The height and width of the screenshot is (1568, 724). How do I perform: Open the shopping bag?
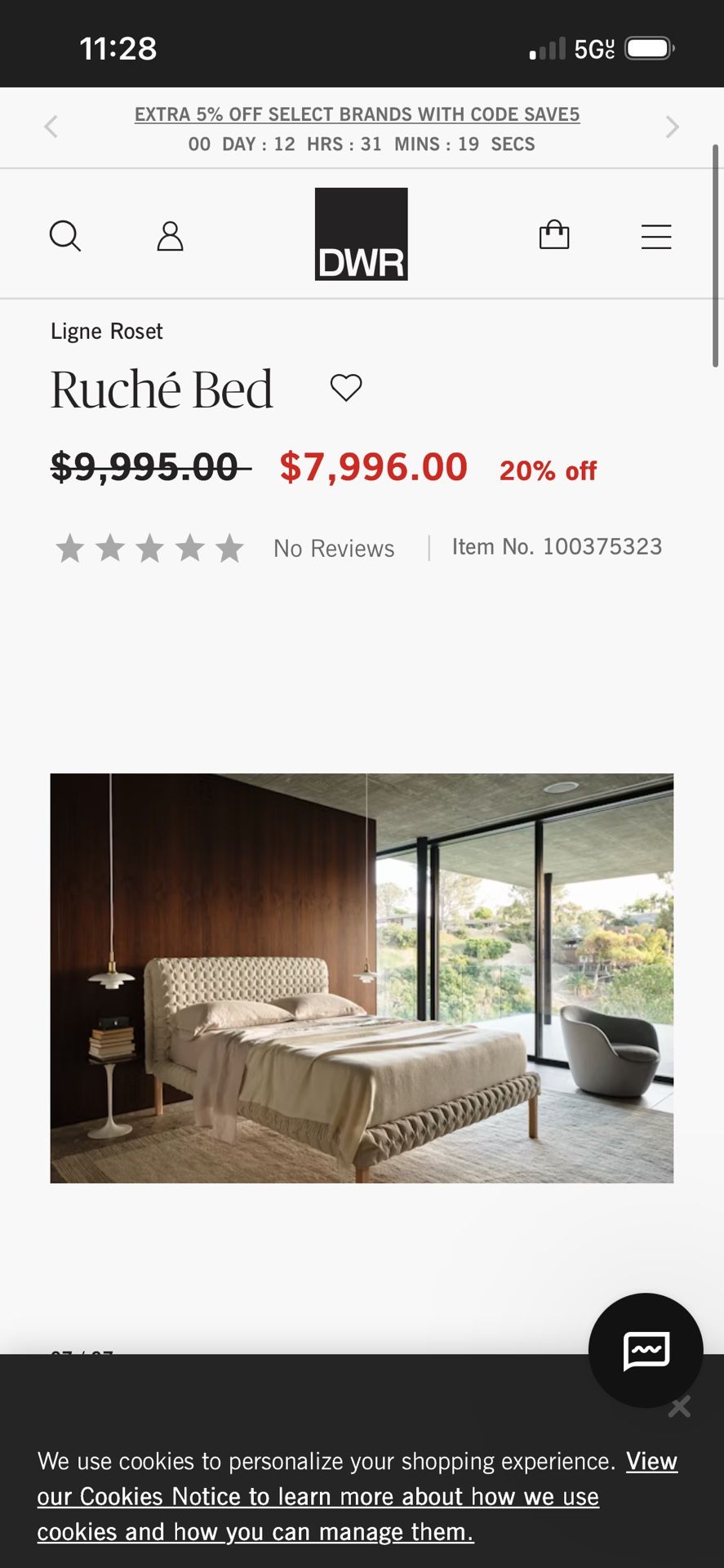click(554, 235)
